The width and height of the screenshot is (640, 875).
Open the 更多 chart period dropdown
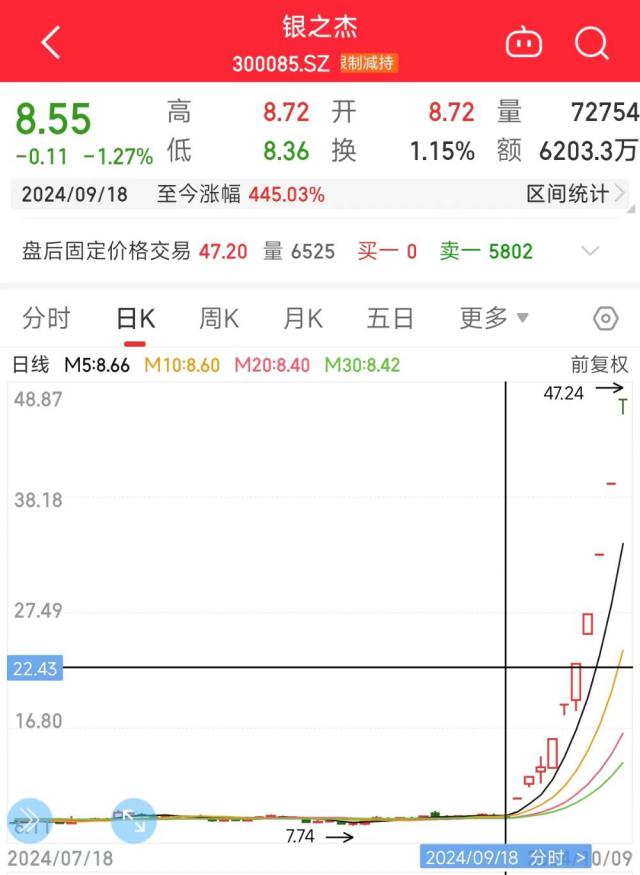(x=493, y=319)
